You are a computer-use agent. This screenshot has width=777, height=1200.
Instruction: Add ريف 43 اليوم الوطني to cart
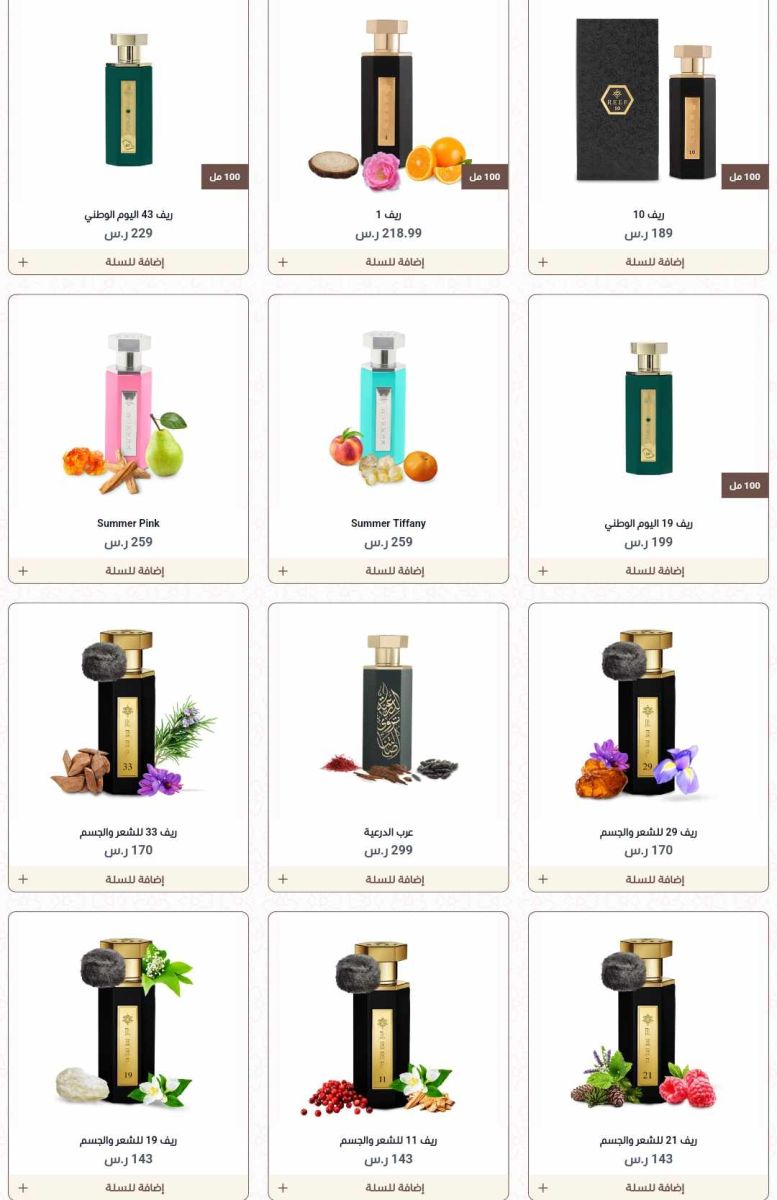click(x=128, y=262)
